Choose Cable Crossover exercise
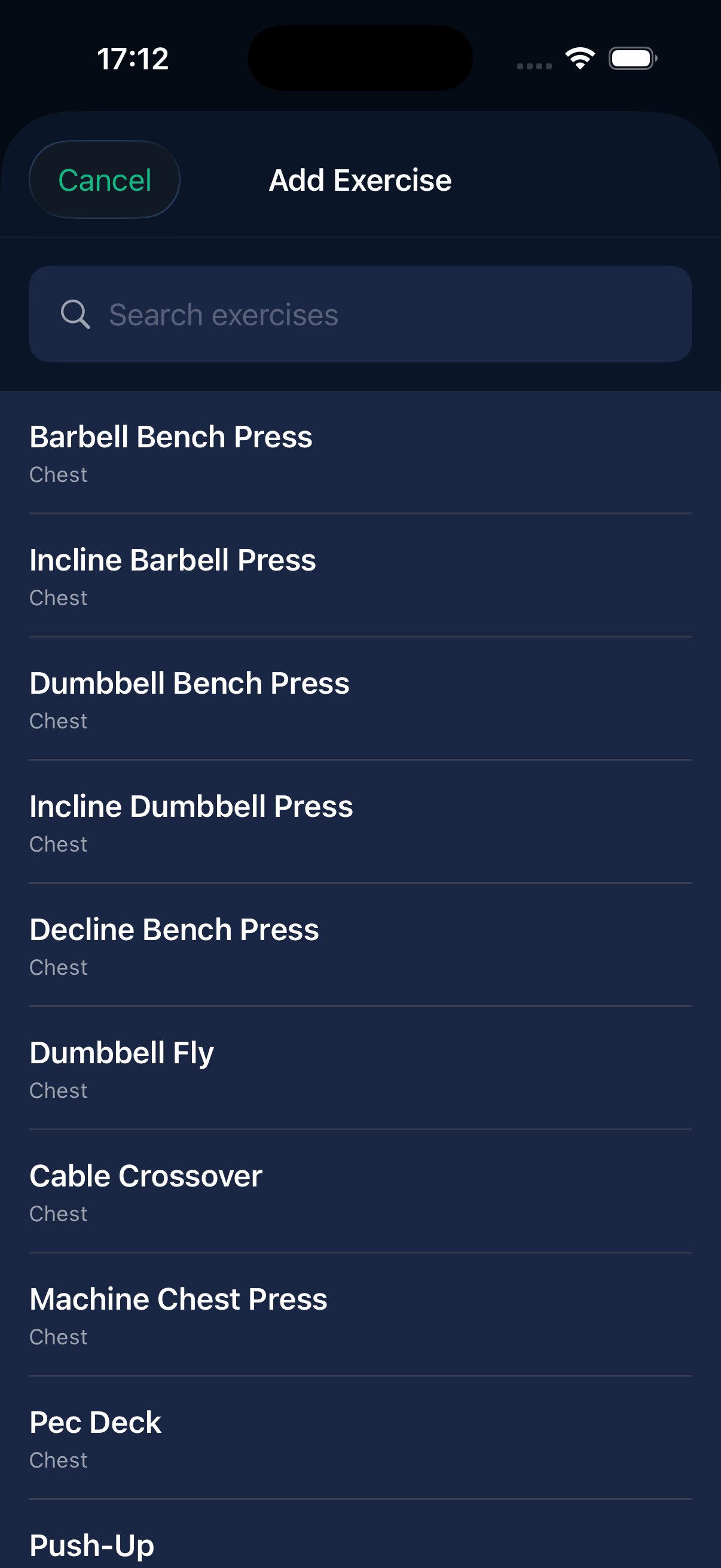 click(145, 1175)
